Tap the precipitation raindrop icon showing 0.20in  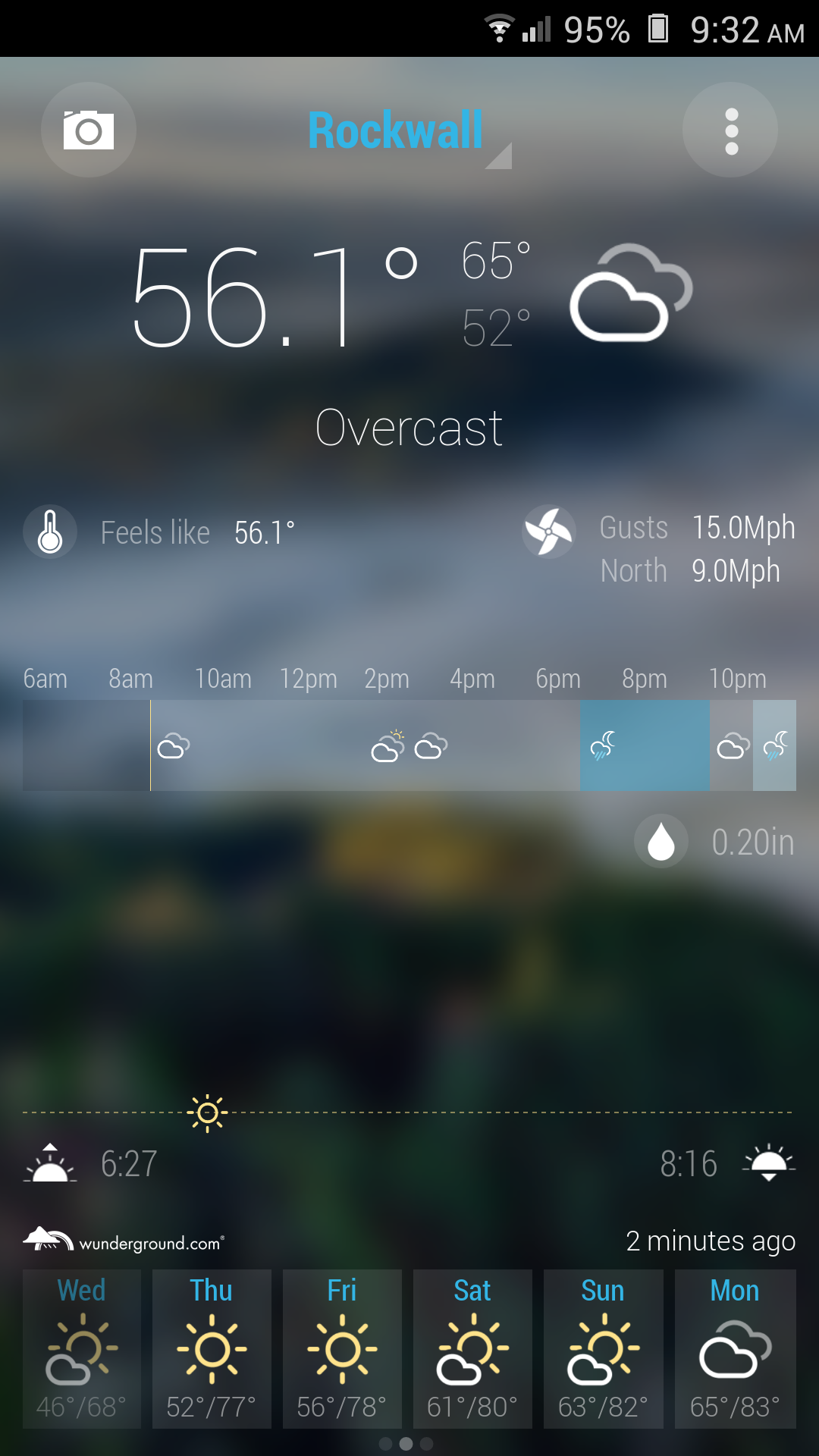pos(661,840)
